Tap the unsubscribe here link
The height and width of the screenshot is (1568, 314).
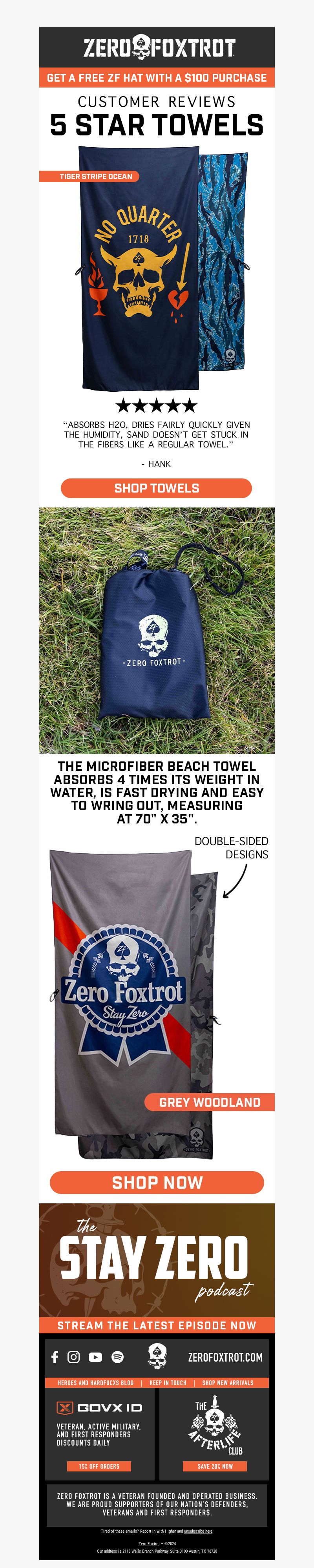click(x=198, y=1531)
